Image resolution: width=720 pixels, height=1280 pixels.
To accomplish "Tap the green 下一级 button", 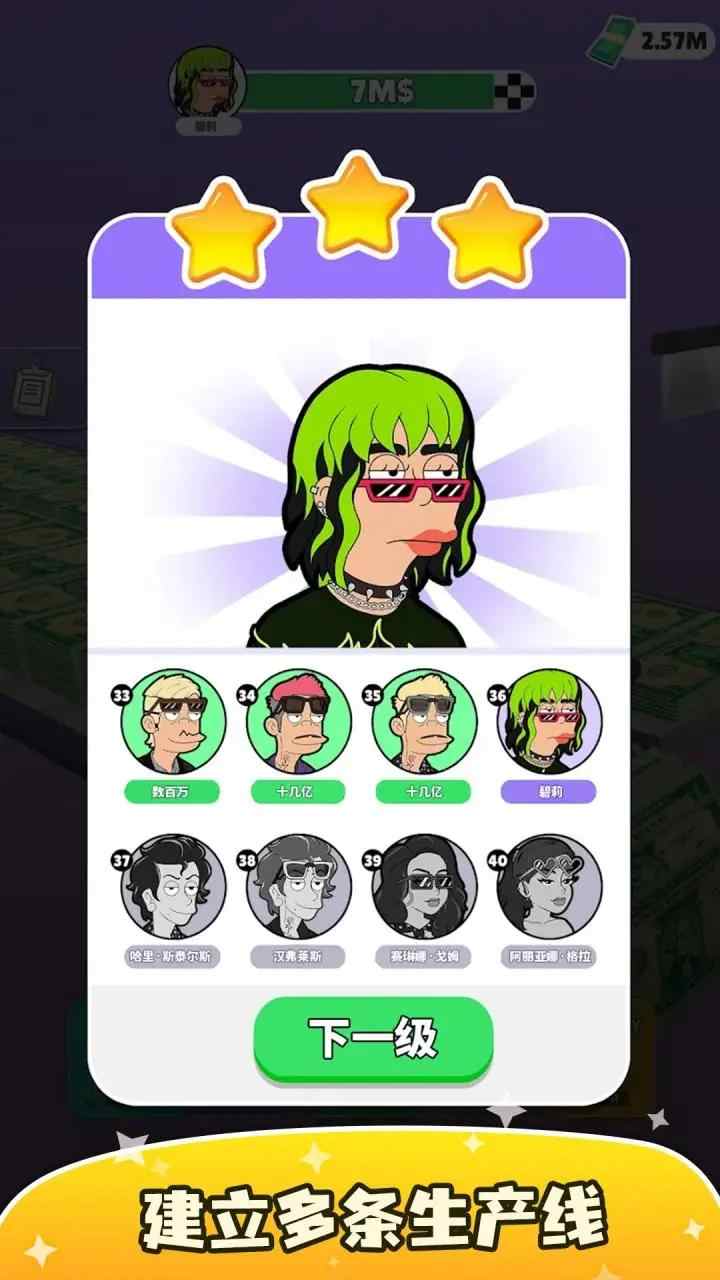I will [x=373, y=1039].
